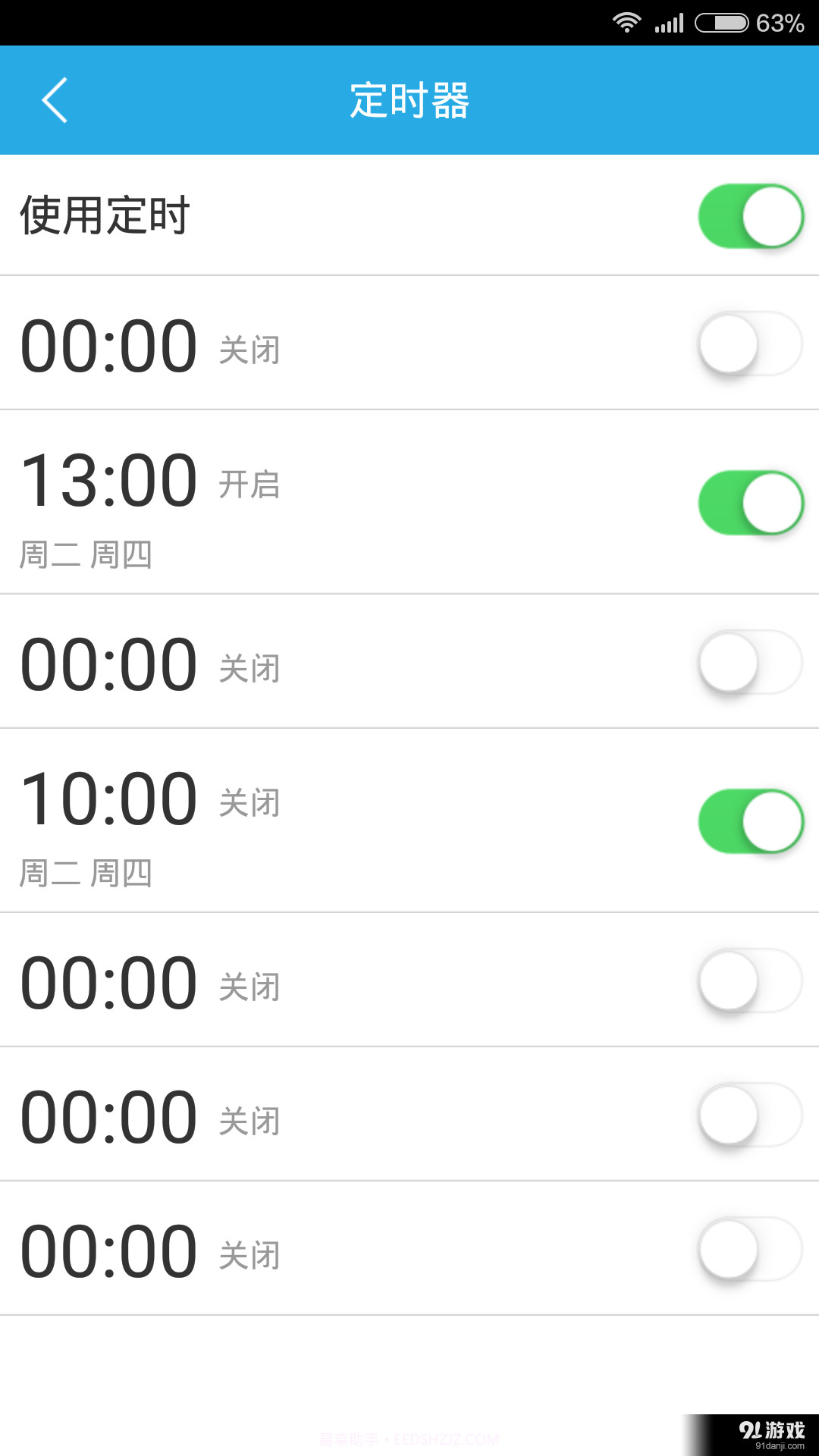Open the 10:00 timer entry
The height and width of the screenshot is (1456, 819).
[303, 819]
